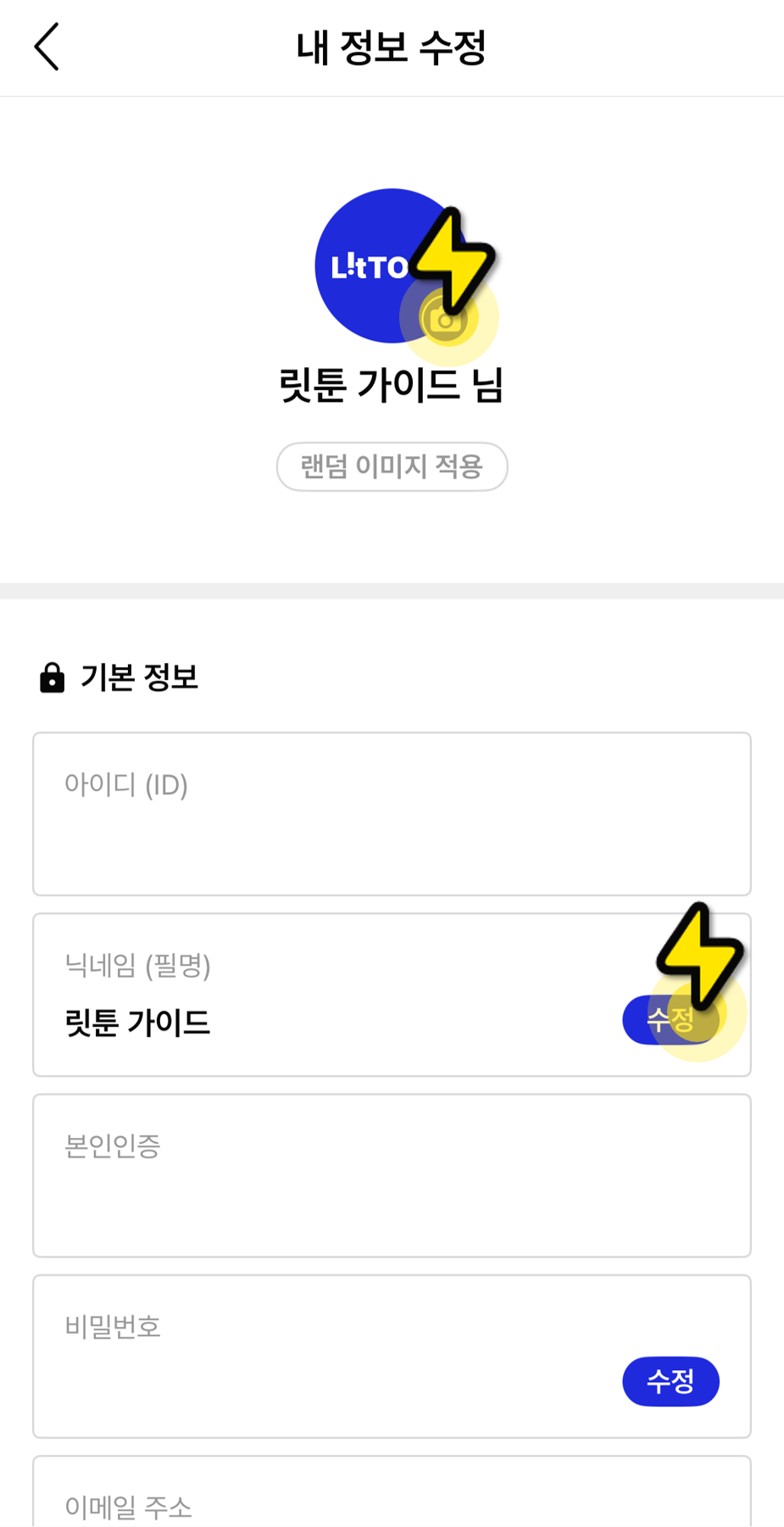784x1527 pixels.
Task: Click inside the 아이디 (ID) field
Action: (392, 814)
